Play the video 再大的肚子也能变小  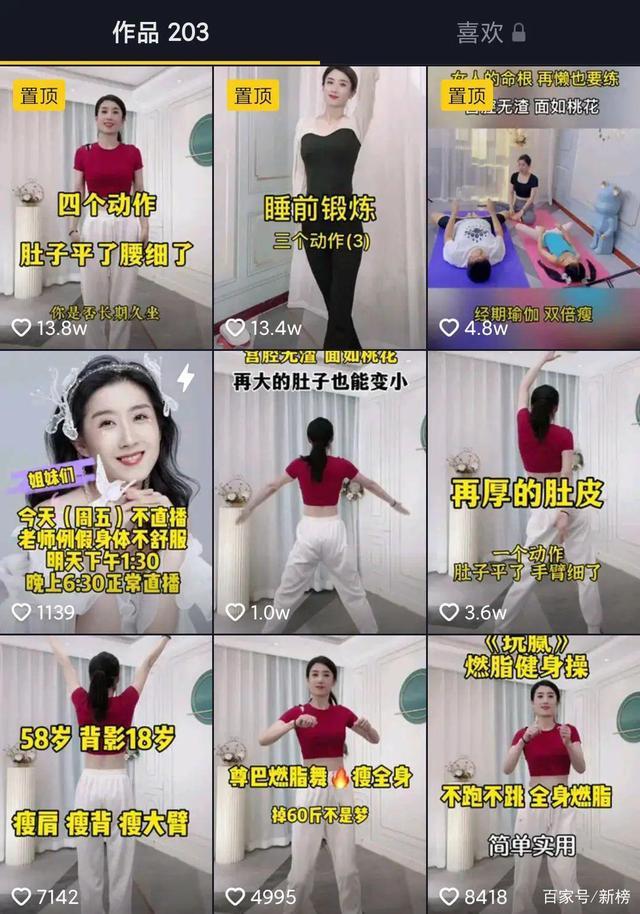[x=319, y=492]
